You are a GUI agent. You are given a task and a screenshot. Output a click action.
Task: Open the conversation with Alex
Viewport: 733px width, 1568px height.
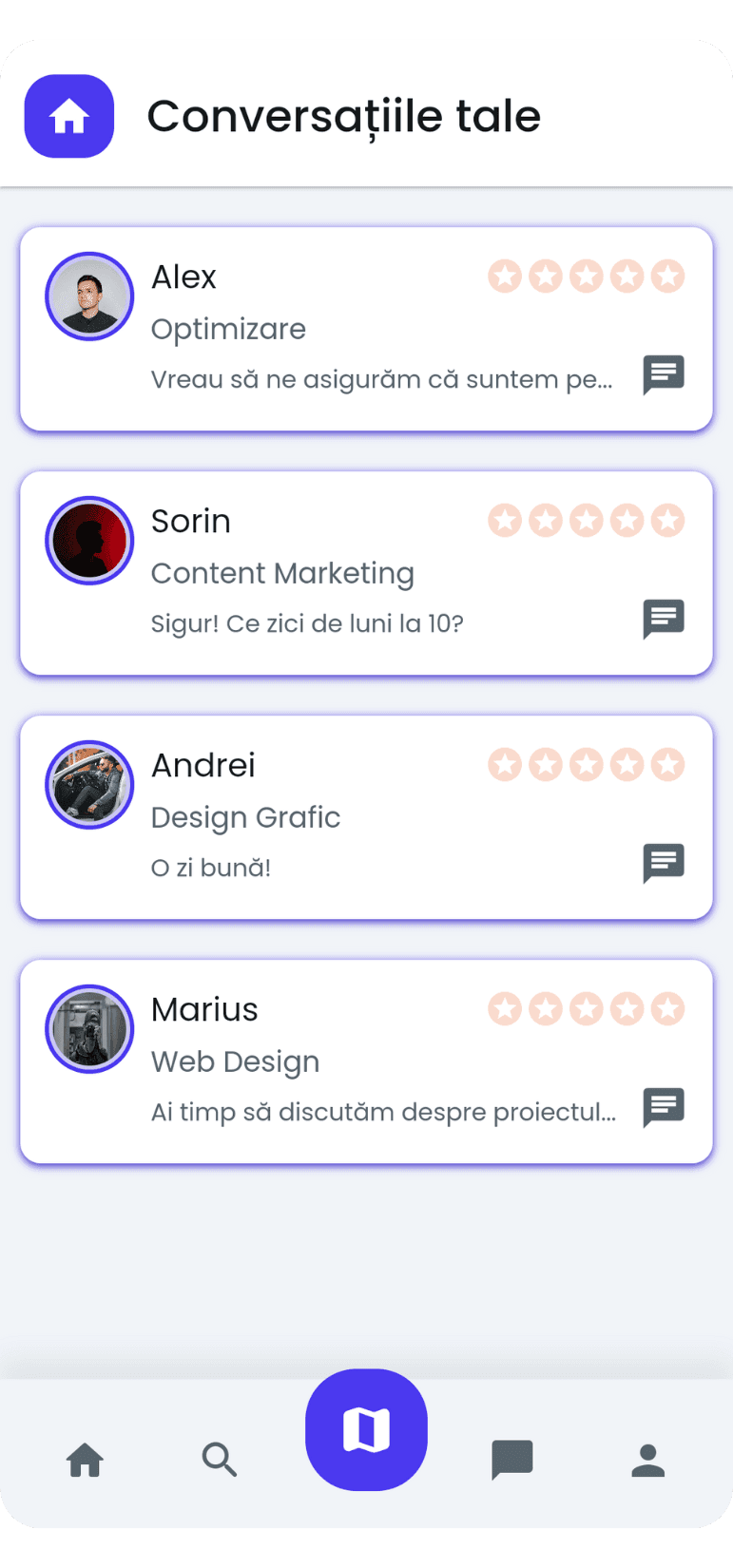(x=365, y=328)
